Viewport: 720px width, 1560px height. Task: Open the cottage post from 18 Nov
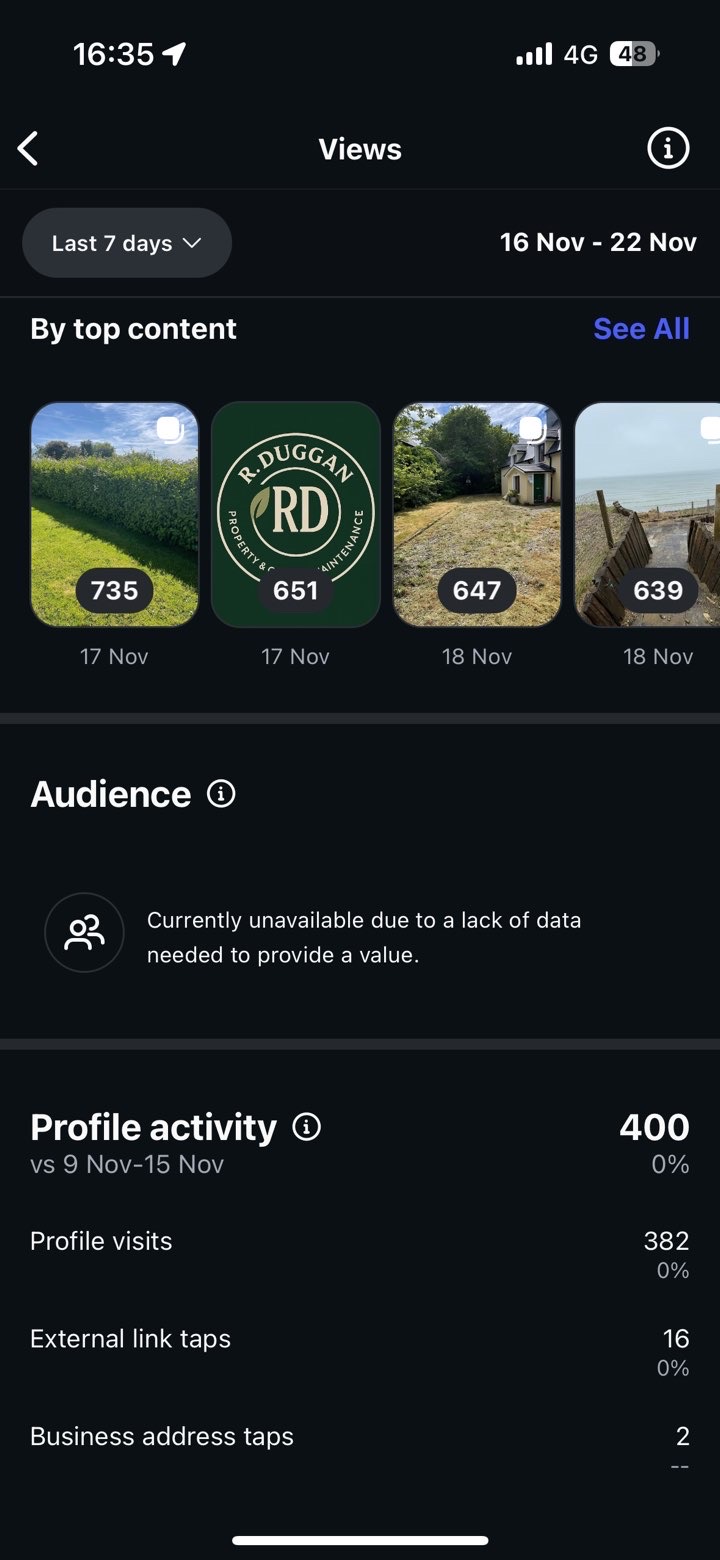point(477,515)
